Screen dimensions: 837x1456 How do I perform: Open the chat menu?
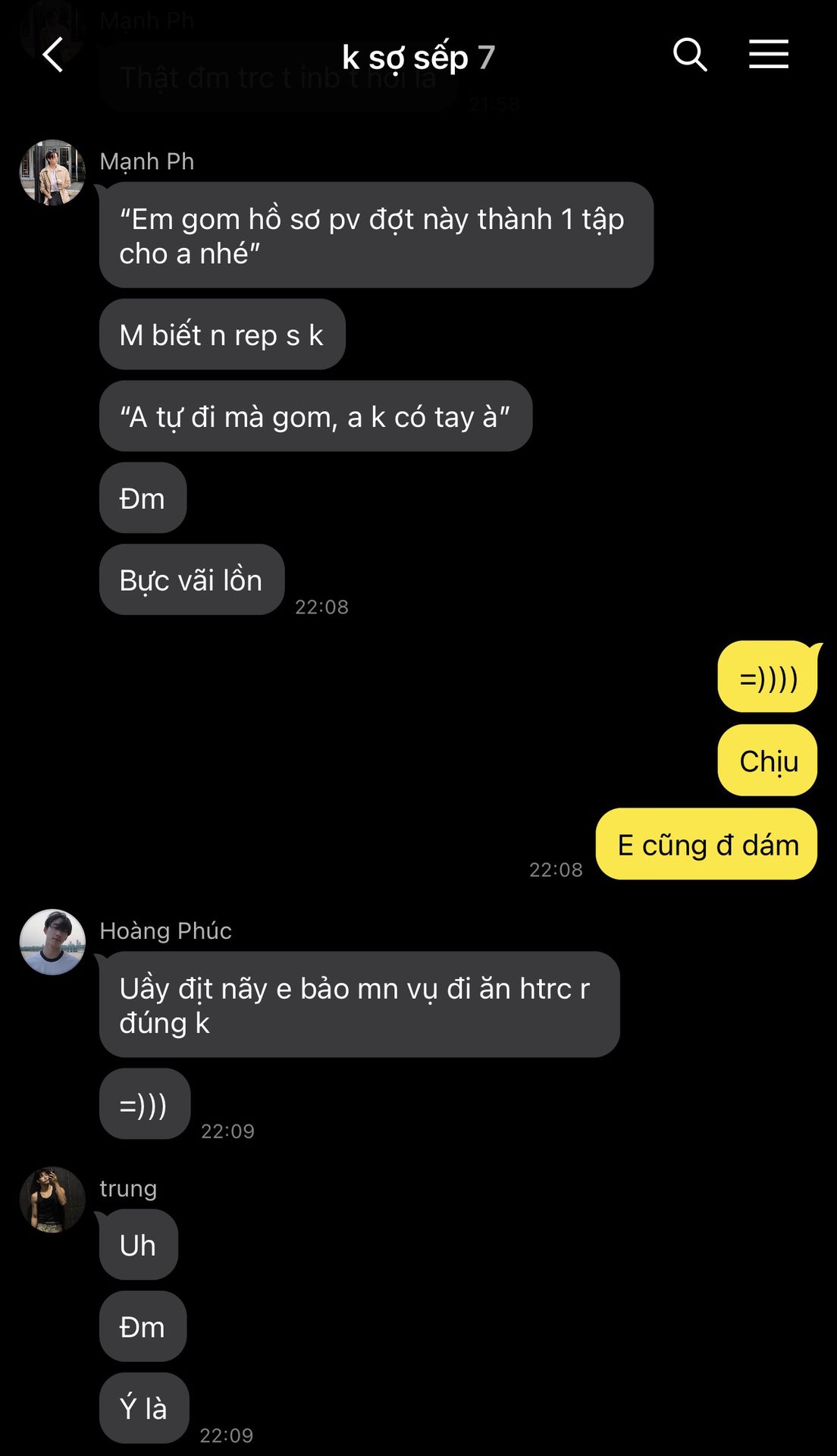coord(768,55)
